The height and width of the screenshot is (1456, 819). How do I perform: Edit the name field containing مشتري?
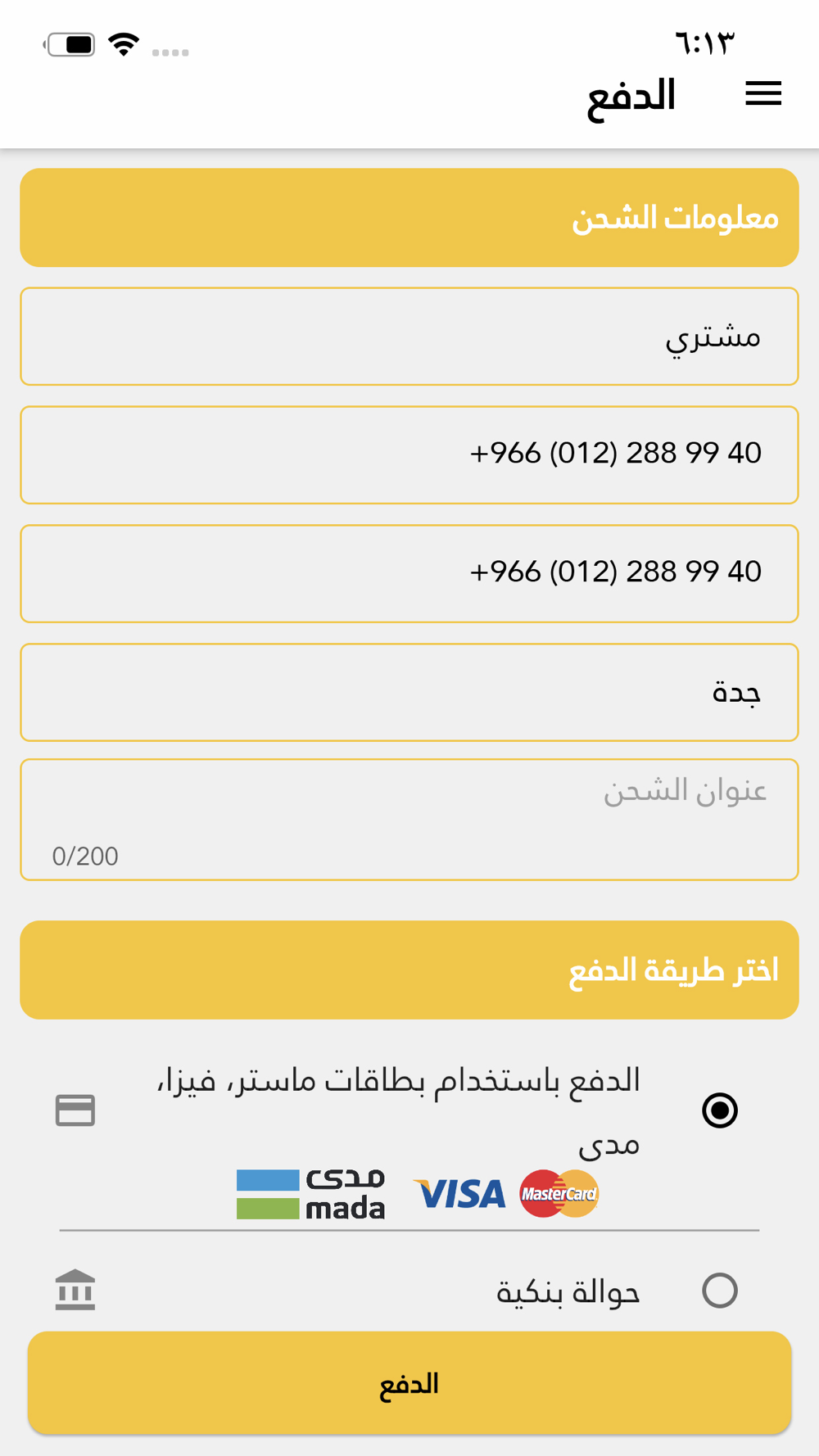tap(409, 336)
